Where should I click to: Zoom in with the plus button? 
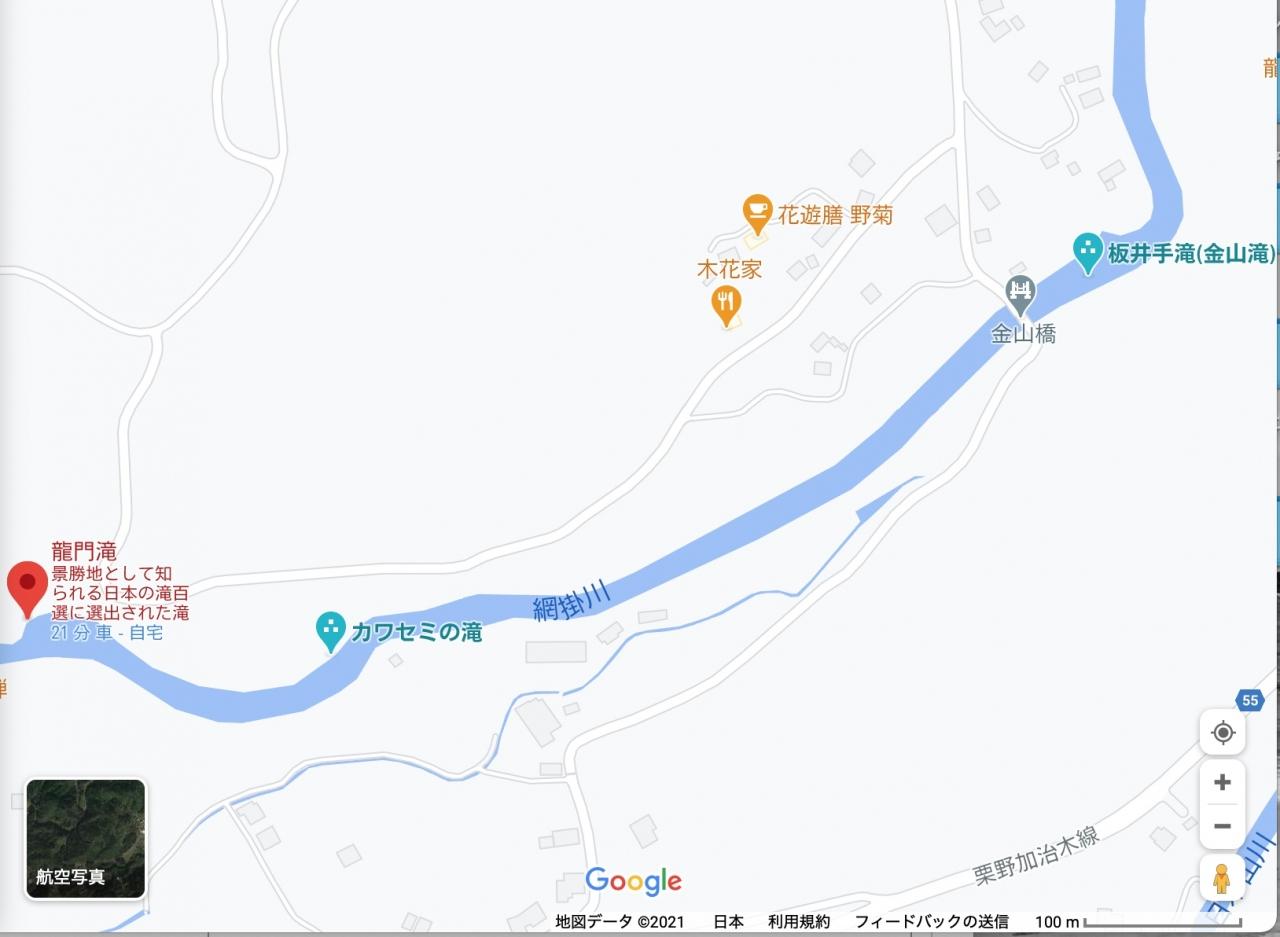(1222, 782)
